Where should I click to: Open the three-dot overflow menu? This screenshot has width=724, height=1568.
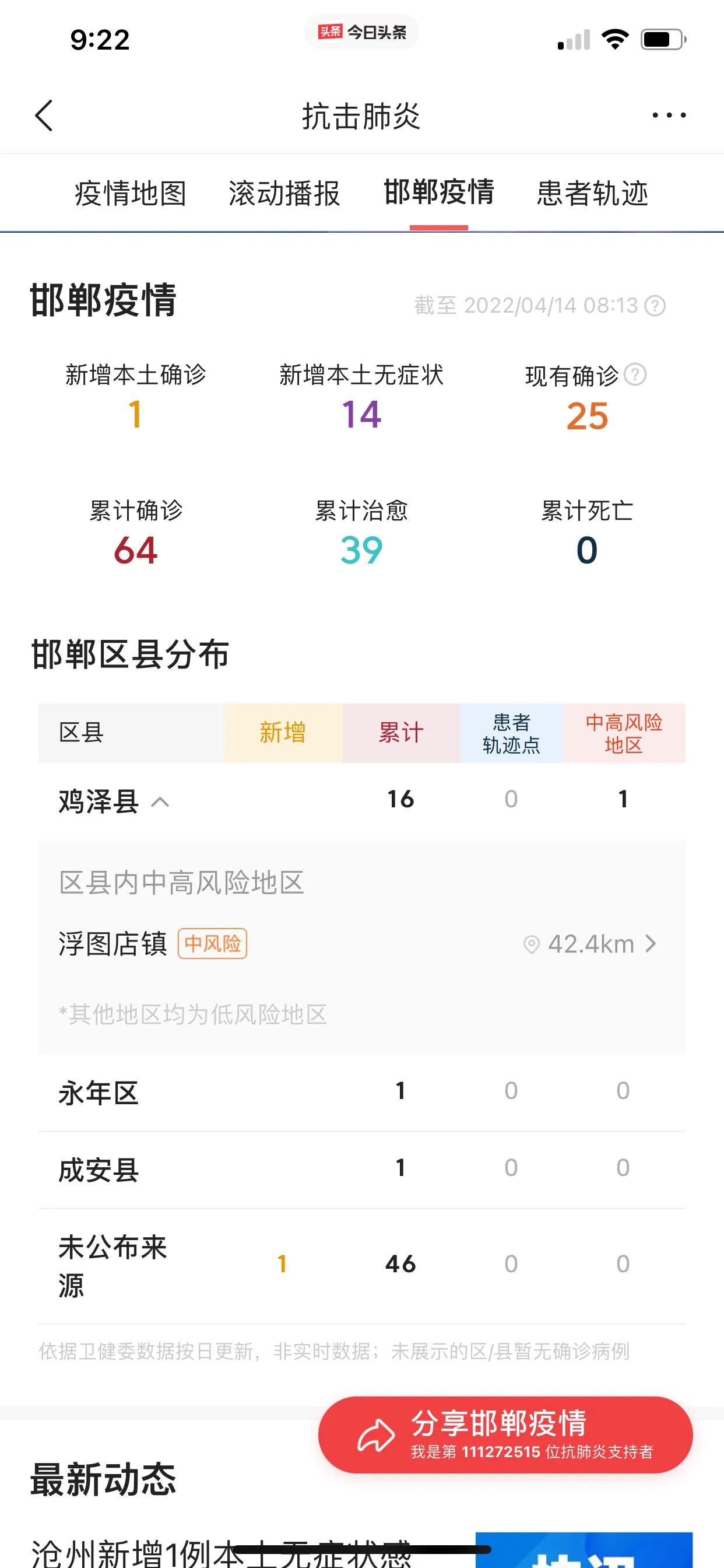669,115
